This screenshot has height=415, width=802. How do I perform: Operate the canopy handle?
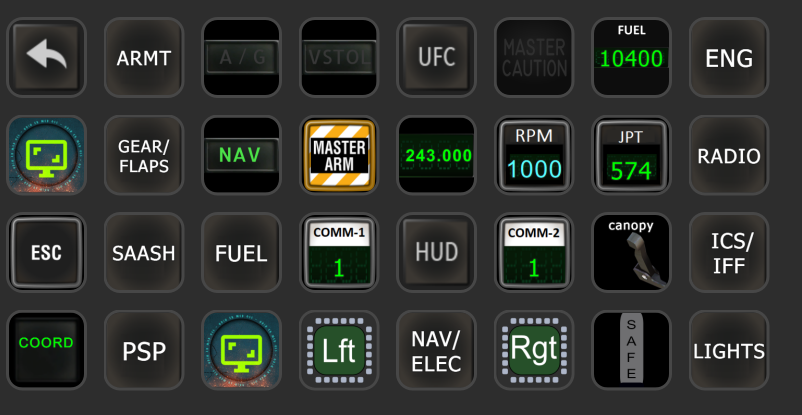[631, 253]
